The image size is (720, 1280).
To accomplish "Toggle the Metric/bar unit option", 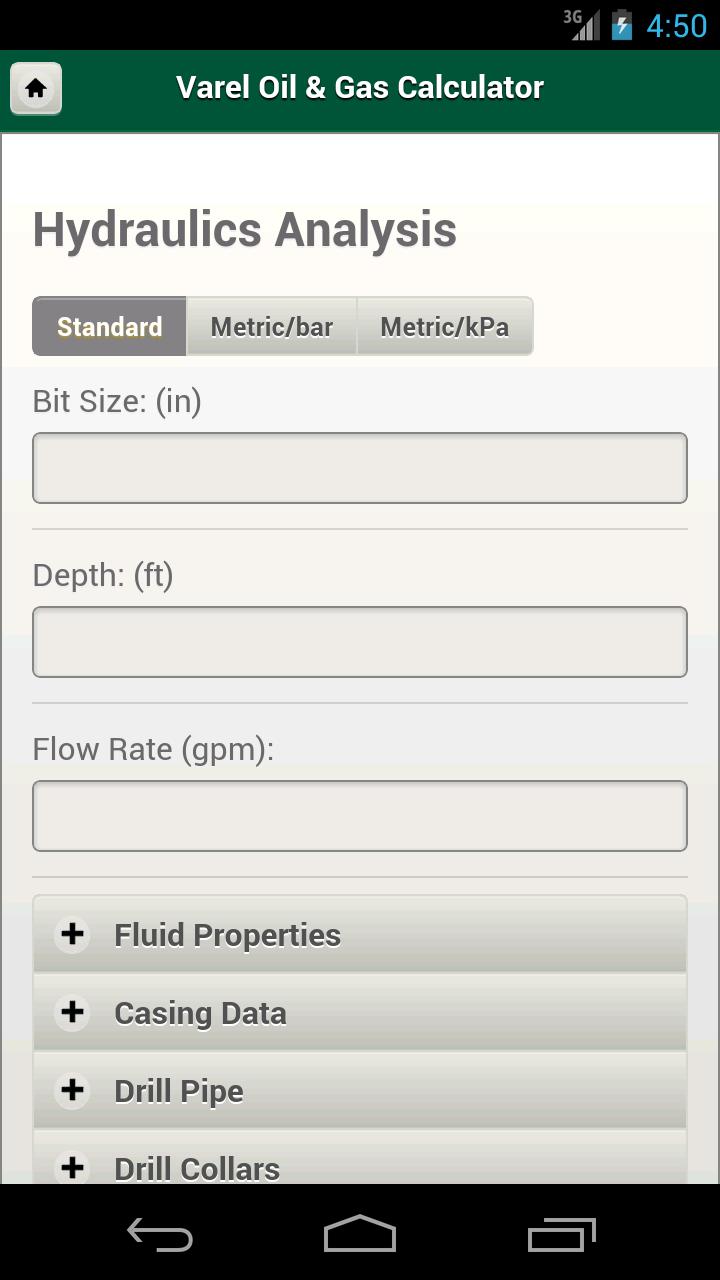I will 271,326.
